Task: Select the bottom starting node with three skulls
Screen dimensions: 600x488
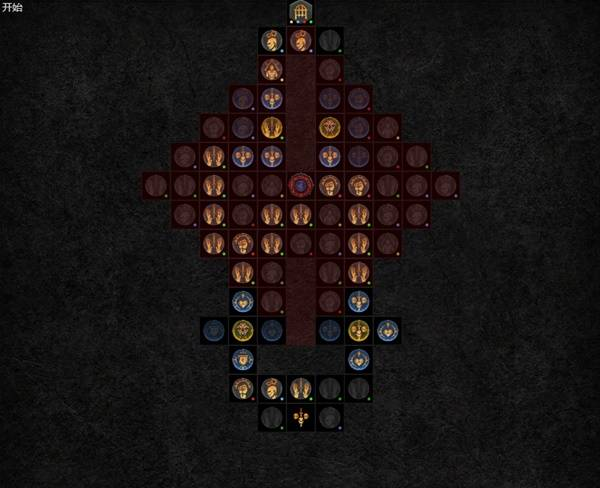Action: [x=300, y=417]
